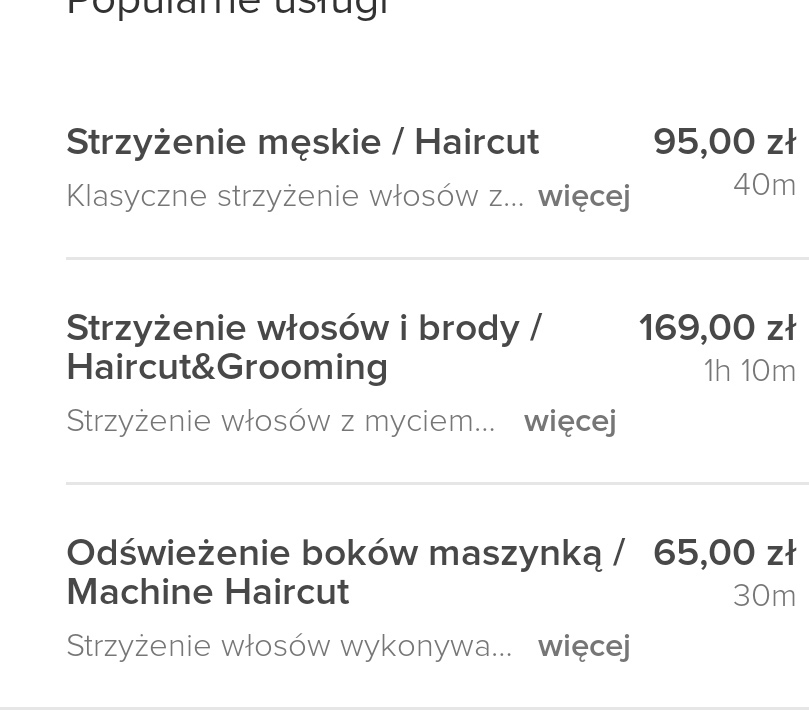Expand description of Strzyżenie męskie via więcej
The image size is (809, 726).
click(x=583, y=196)
